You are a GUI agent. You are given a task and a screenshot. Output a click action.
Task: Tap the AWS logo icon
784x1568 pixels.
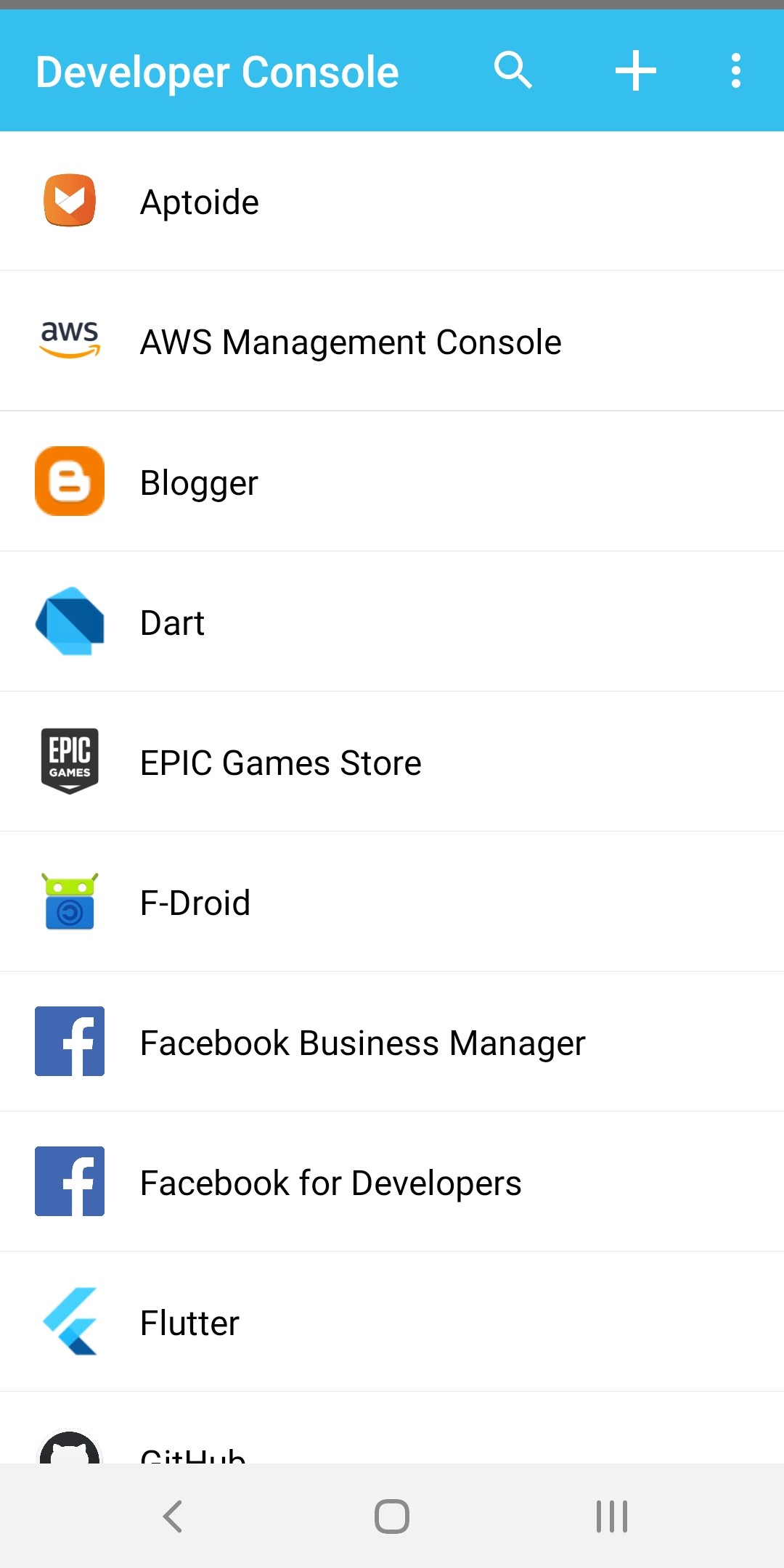pyautogui.click(x=69, y=340)
